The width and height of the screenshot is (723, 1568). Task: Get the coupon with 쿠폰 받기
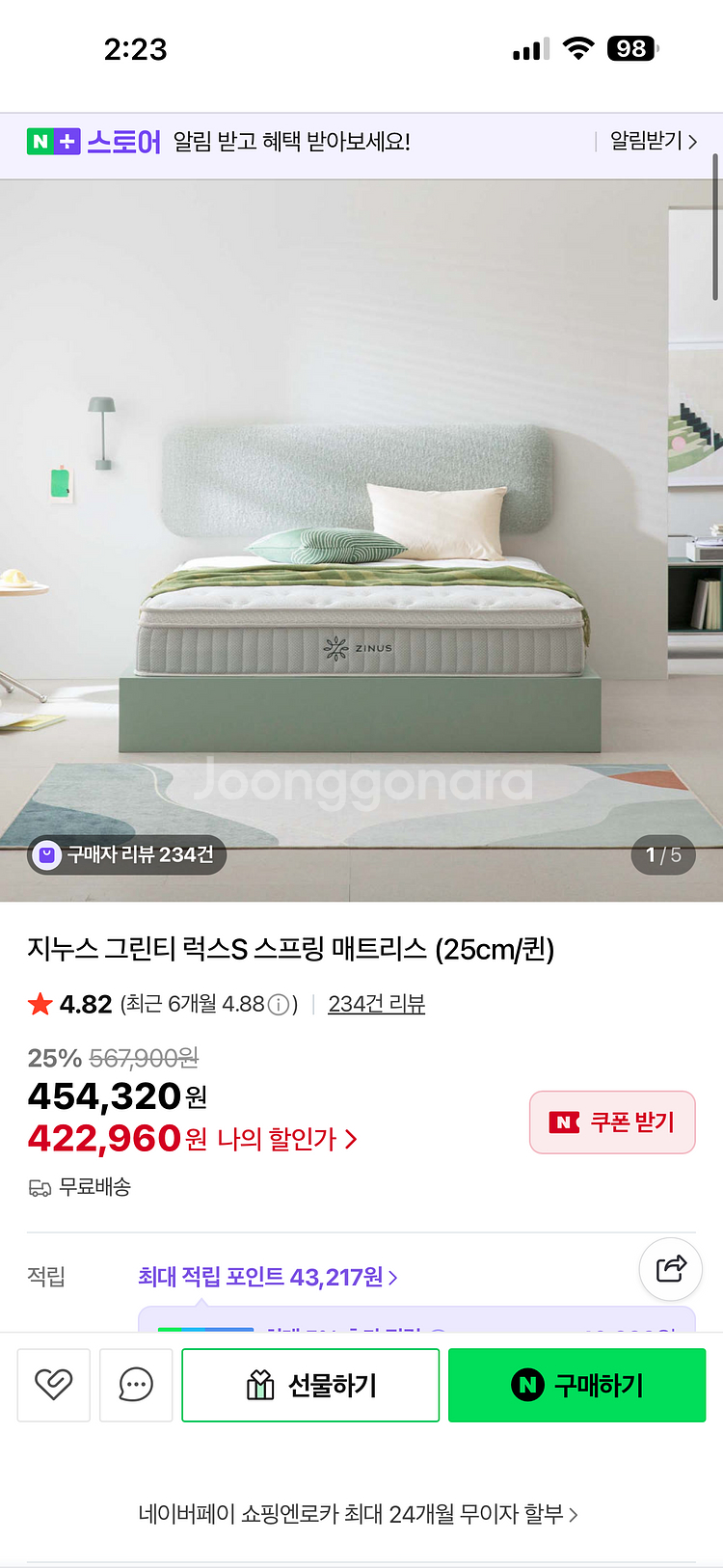pyautogui.click(x=612, y=1122)
